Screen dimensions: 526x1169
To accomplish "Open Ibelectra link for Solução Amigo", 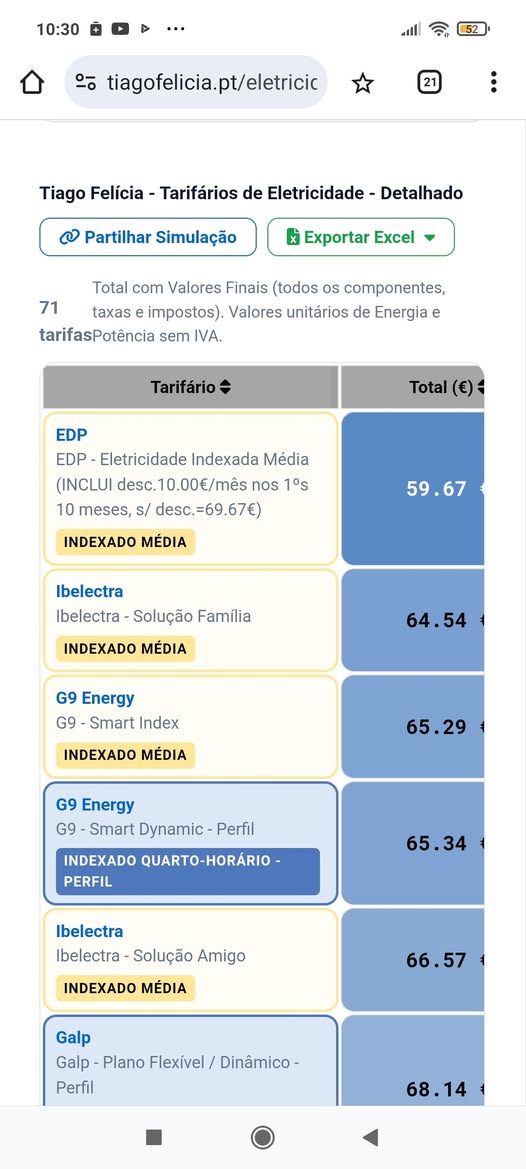I will pyautogui.click(x=89, y=931).
